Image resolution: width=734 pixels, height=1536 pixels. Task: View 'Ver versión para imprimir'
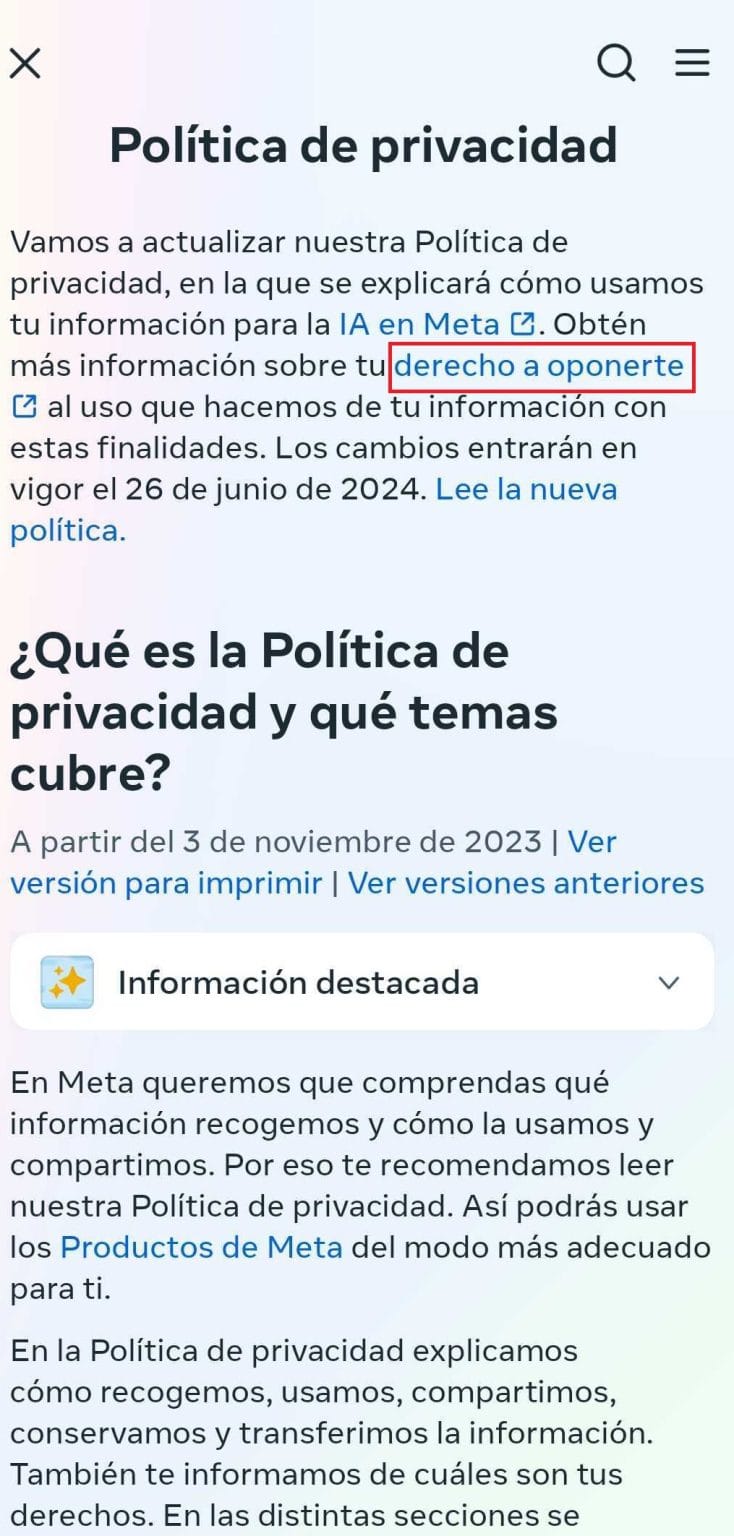pyautogui.click(x=160, y=882)
